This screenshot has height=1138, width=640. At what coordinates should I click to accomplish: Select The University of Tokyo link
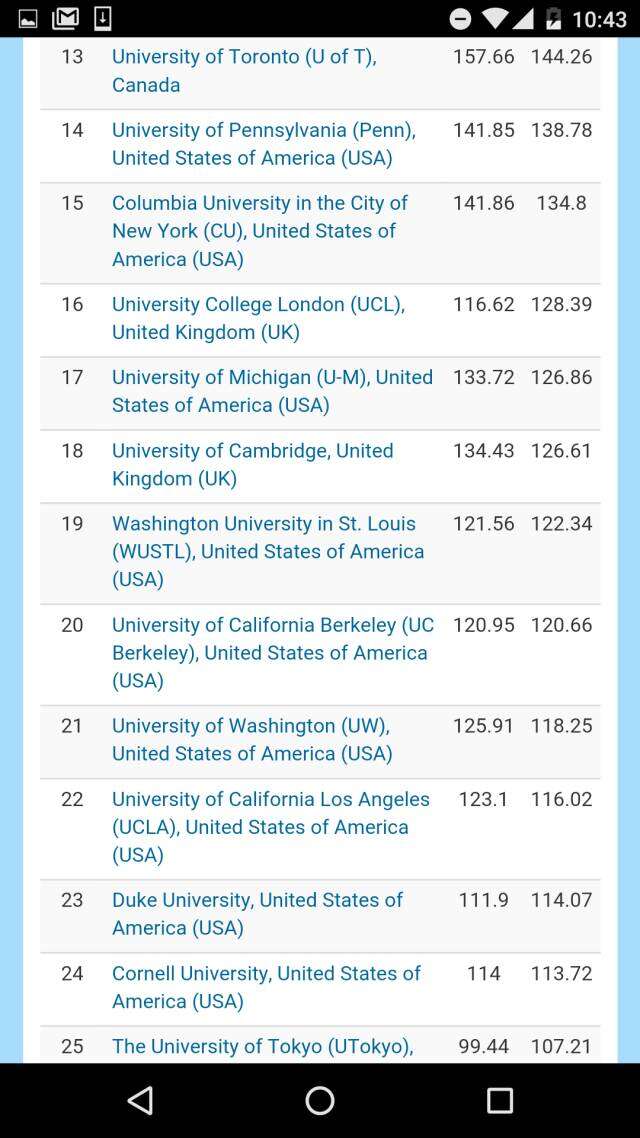pyautogui.click(x=262, y=1046)
